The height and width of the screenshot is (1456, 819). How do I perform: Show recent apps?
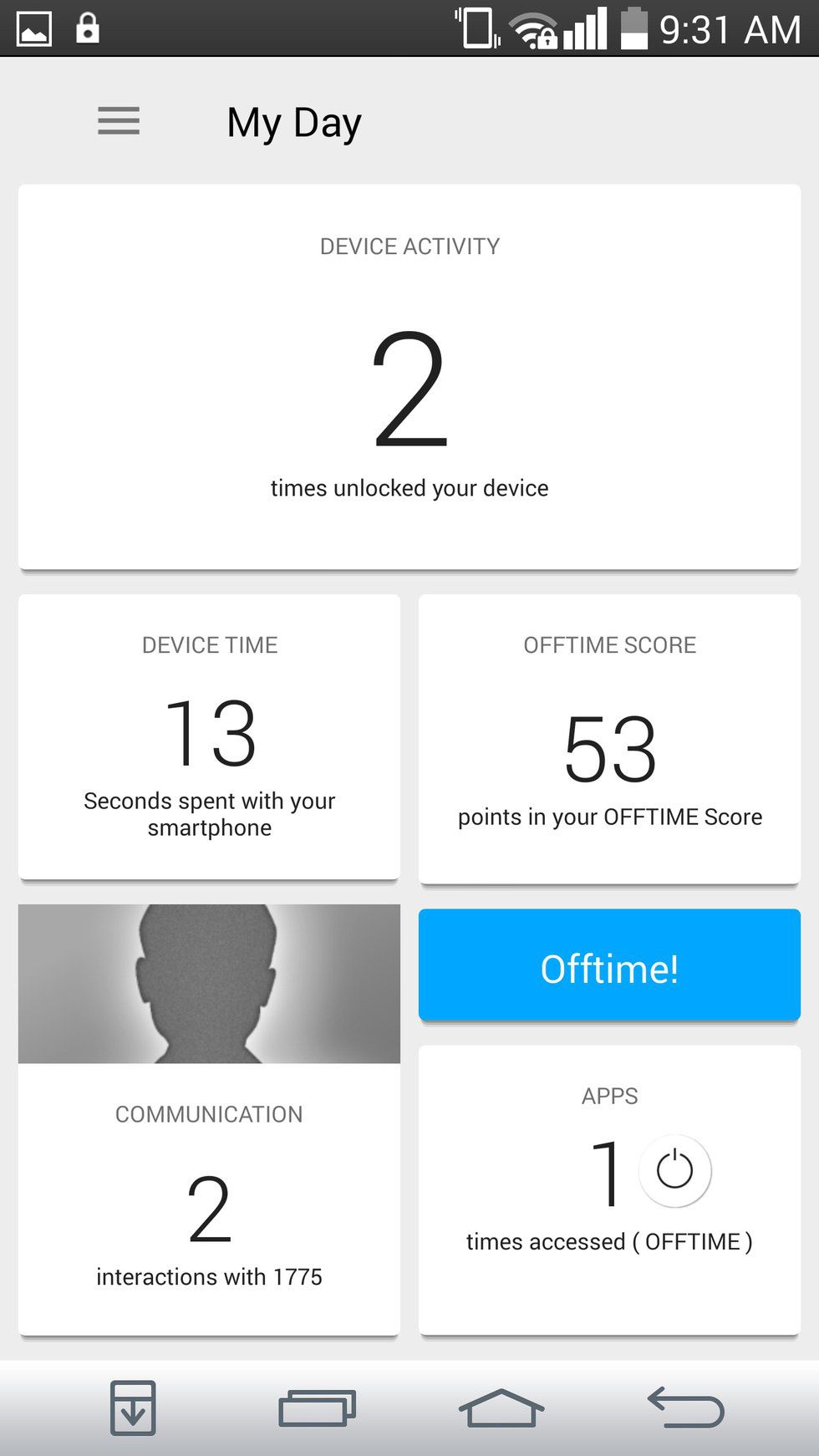click(317, 1408)
